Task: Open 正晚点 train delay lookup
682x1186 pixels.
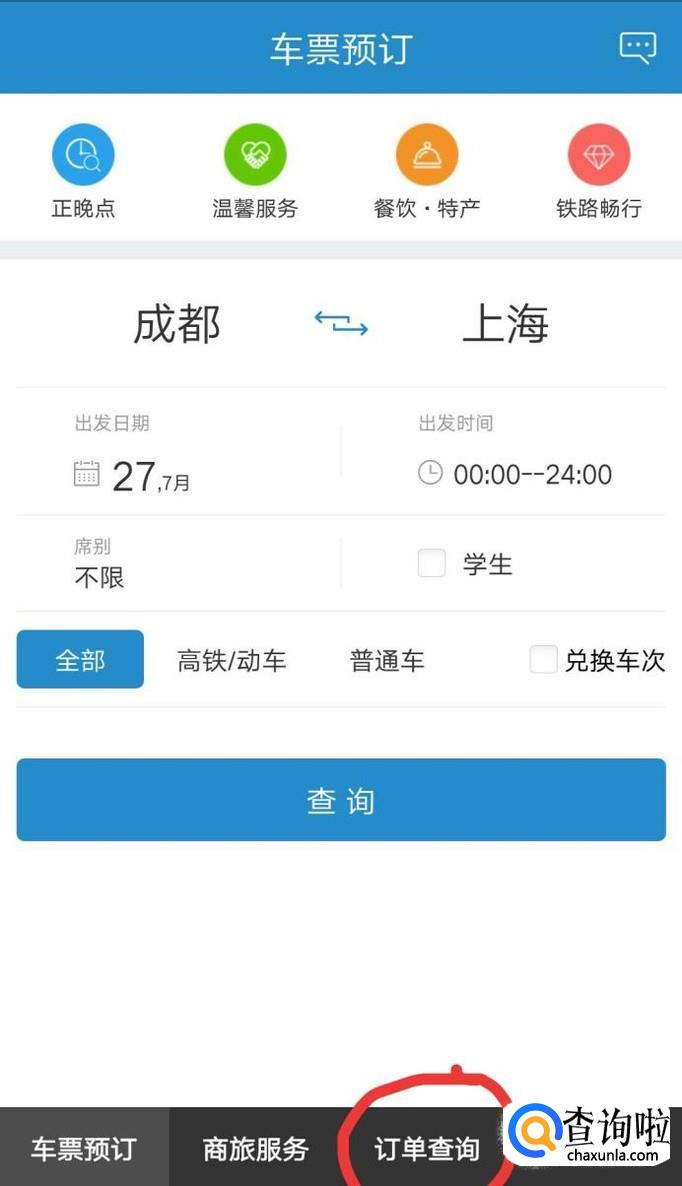Action: click(83, 155)
